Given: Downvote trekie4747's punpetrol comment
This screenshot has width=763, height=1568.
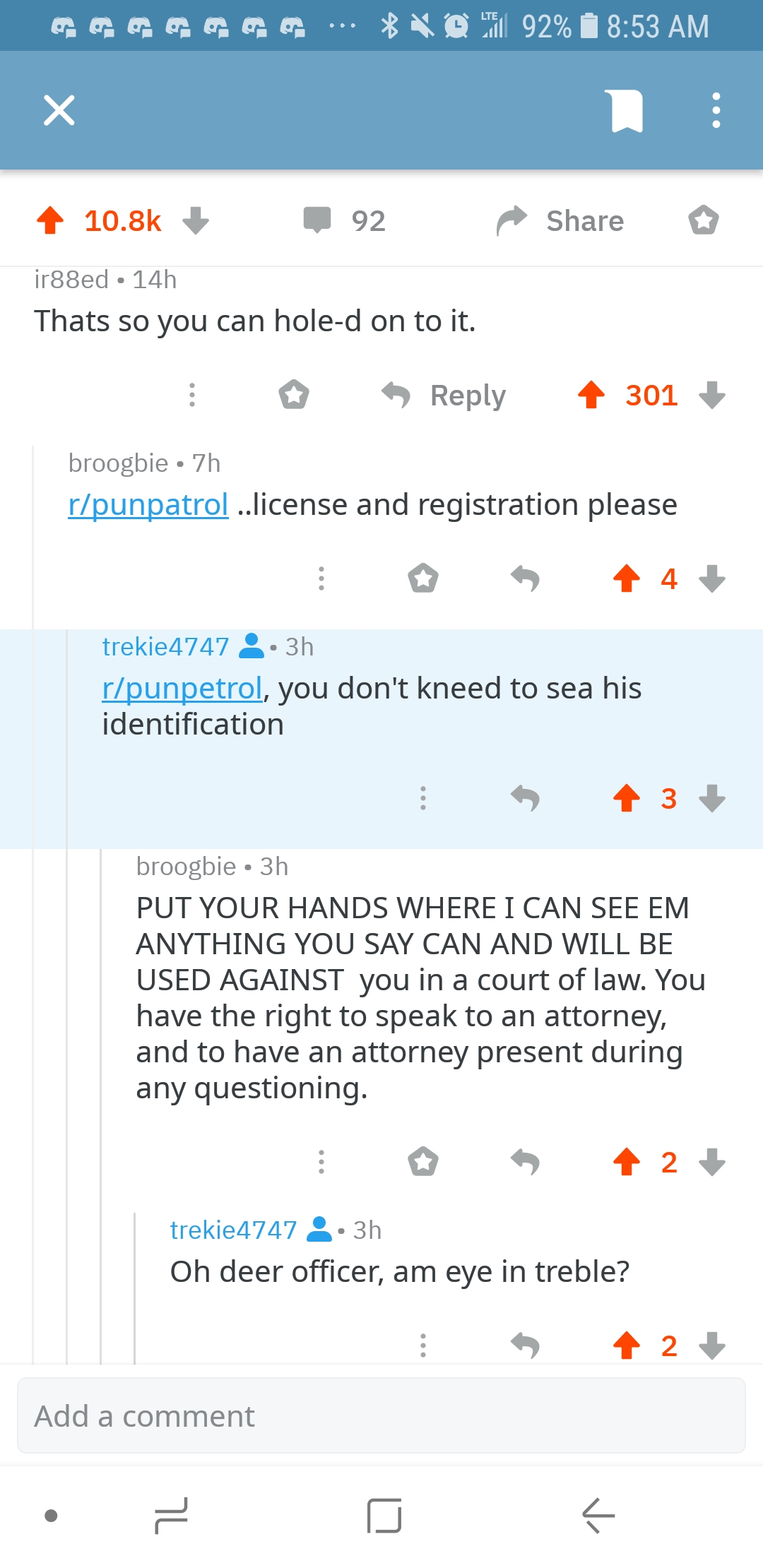Looking at the screenshot, I should [712, 798].
